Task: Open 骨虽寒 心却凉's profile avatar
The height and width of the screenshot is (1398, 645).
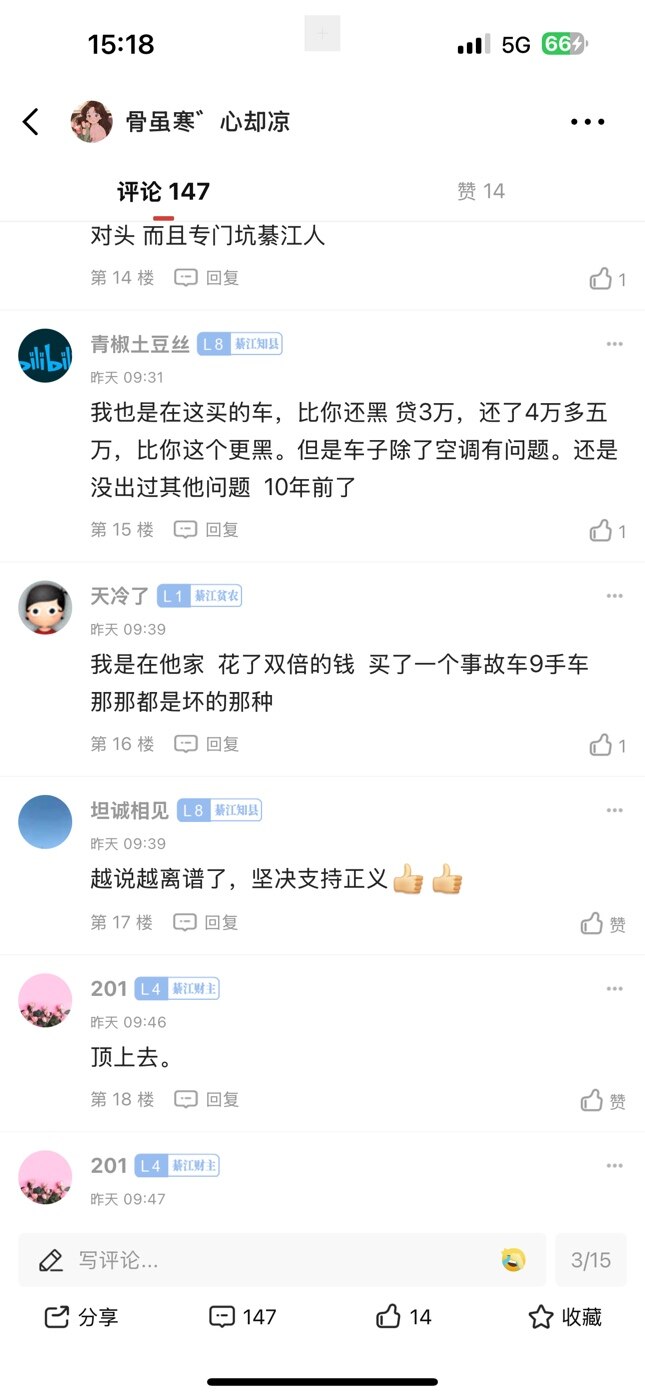Action: coord(91,122)
